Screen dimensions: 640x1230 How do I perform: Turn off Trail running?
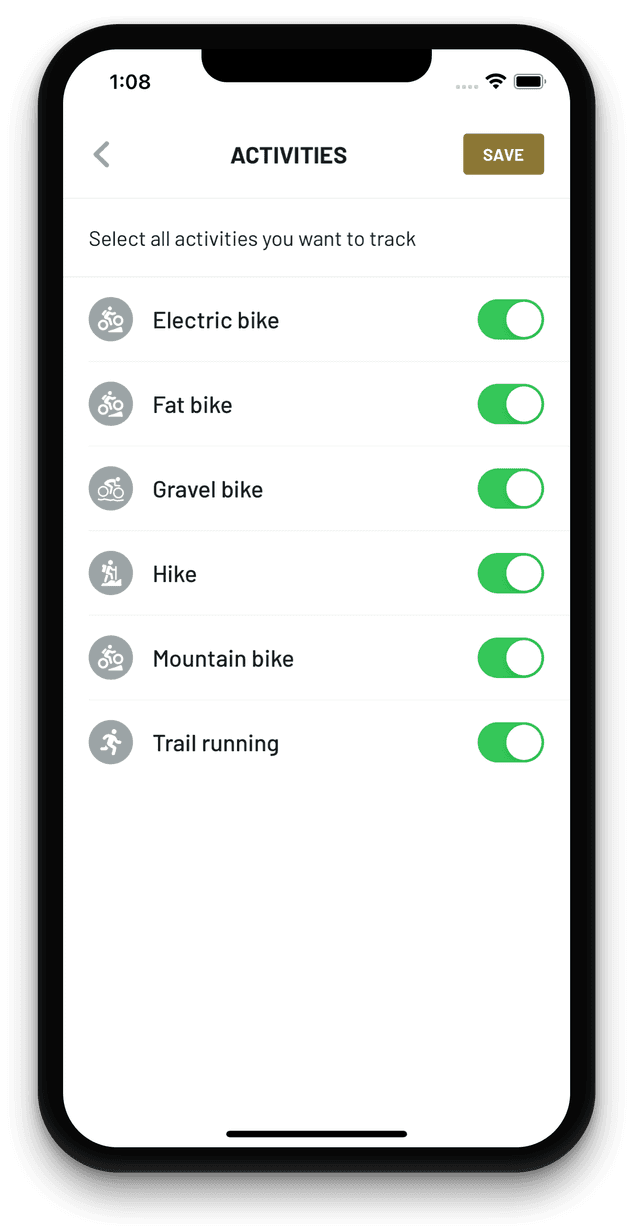click(x=510, y=743)
